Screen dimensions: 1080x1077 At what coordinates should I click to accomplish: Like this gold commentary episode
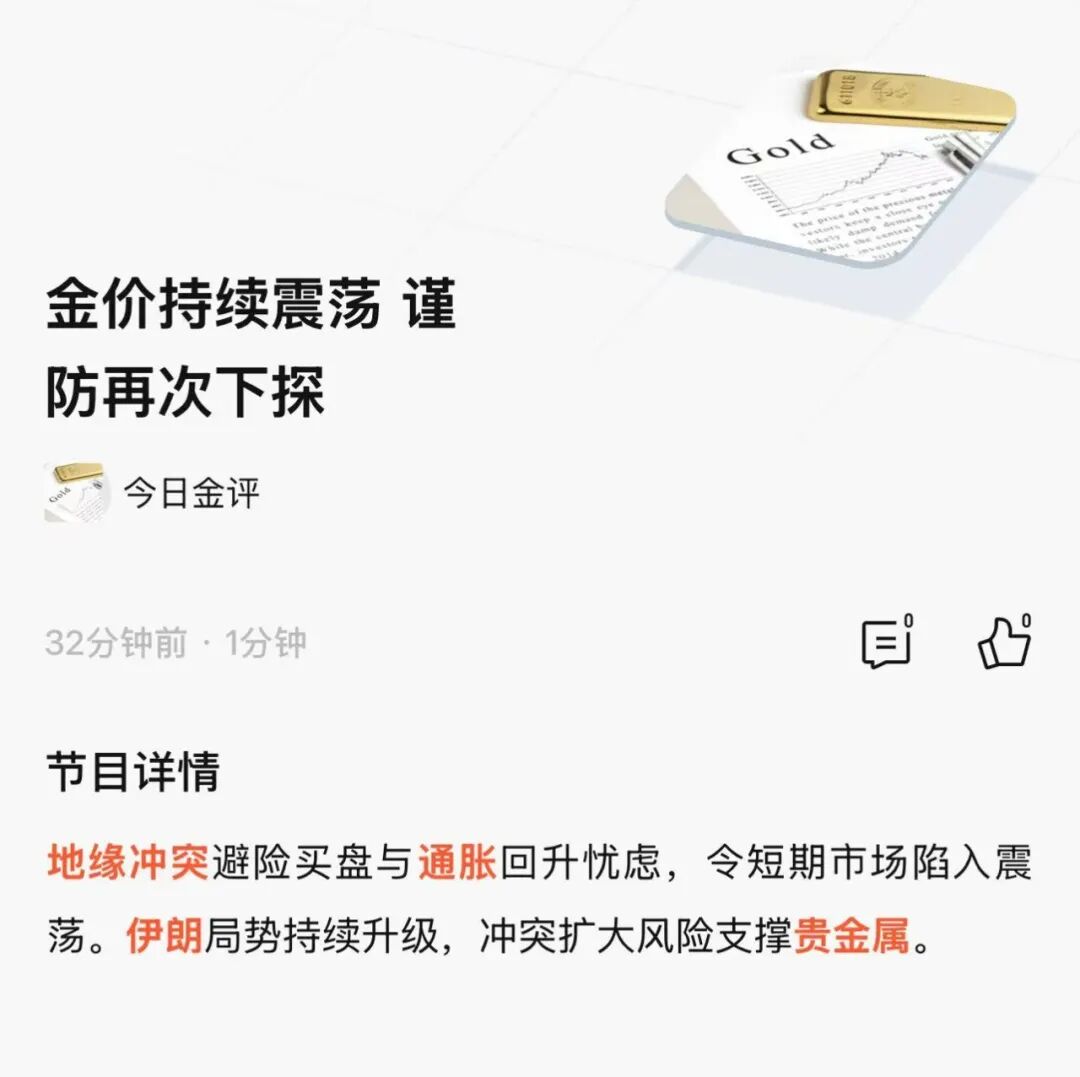(1003, 643)
